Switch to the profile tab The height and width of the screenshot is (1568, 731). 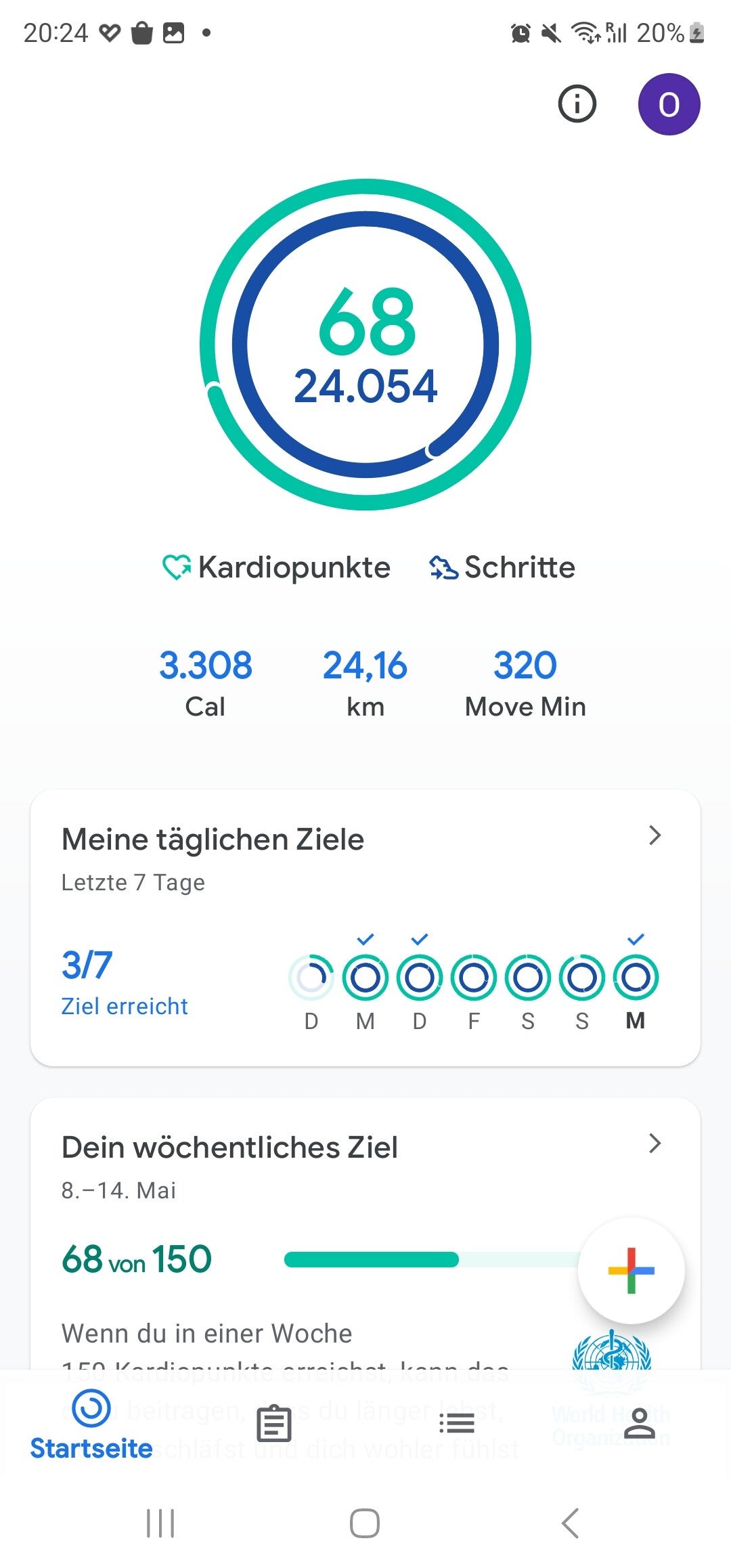[639, 1423]
